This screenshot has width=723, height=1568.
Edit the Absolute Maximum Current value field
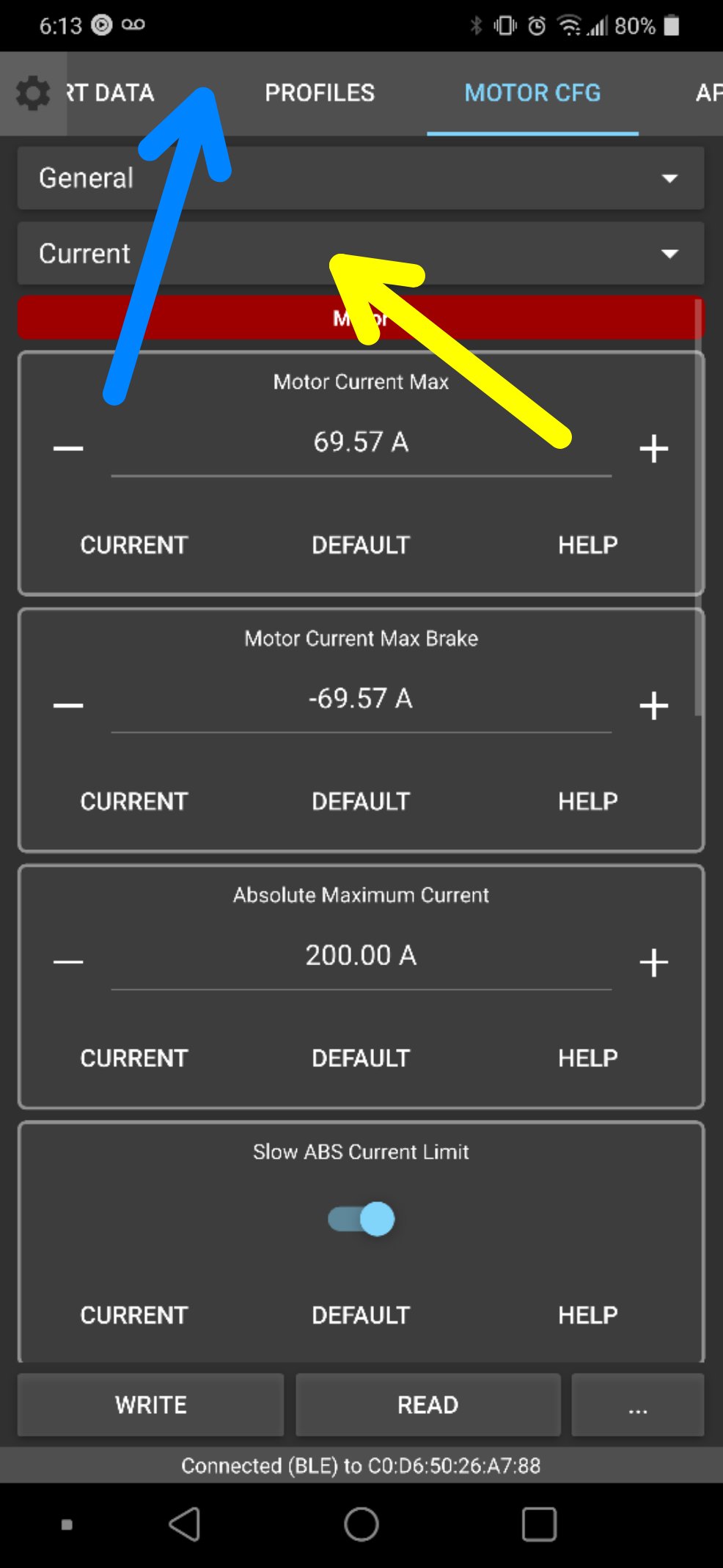click(x=361, y=956)
